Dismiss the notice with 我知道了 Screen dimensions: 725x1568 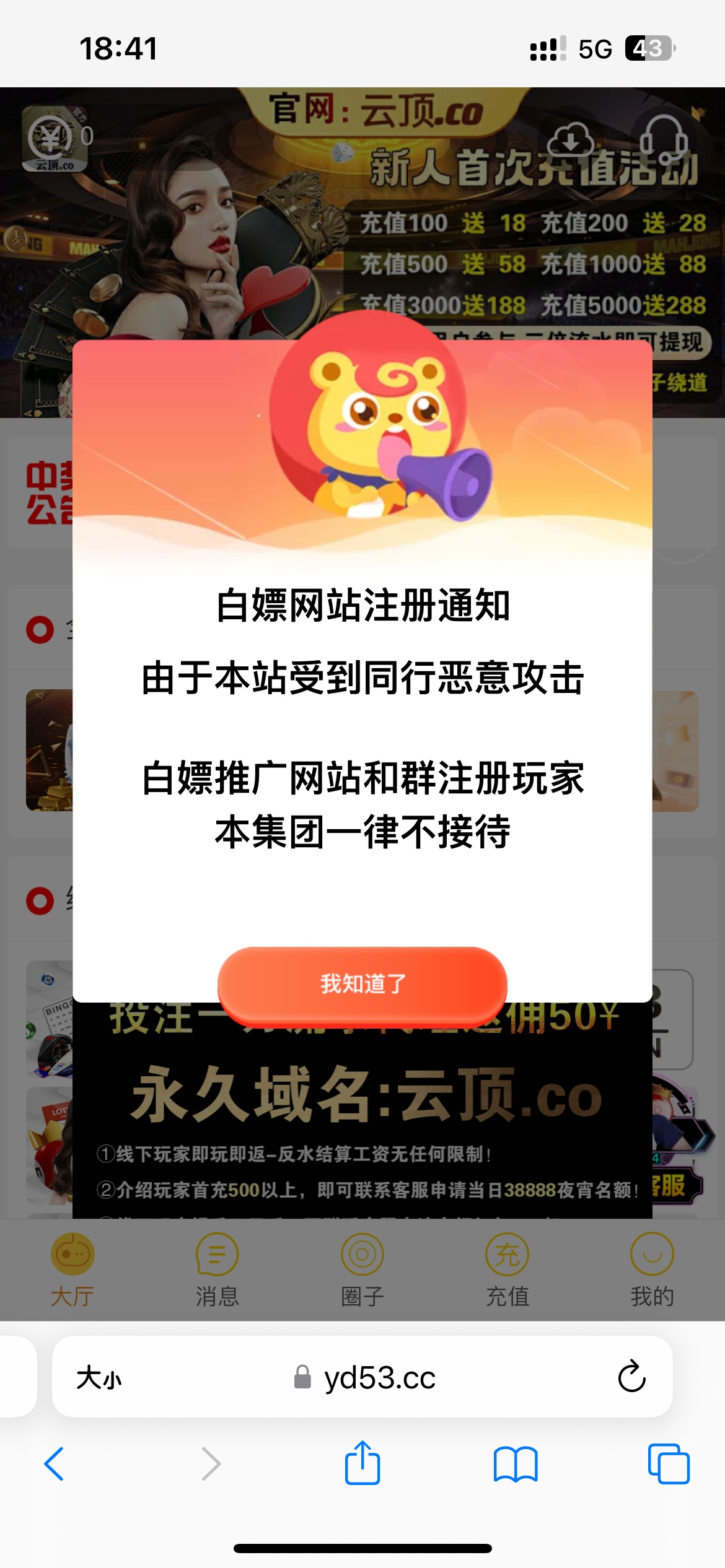pos(362,983)
